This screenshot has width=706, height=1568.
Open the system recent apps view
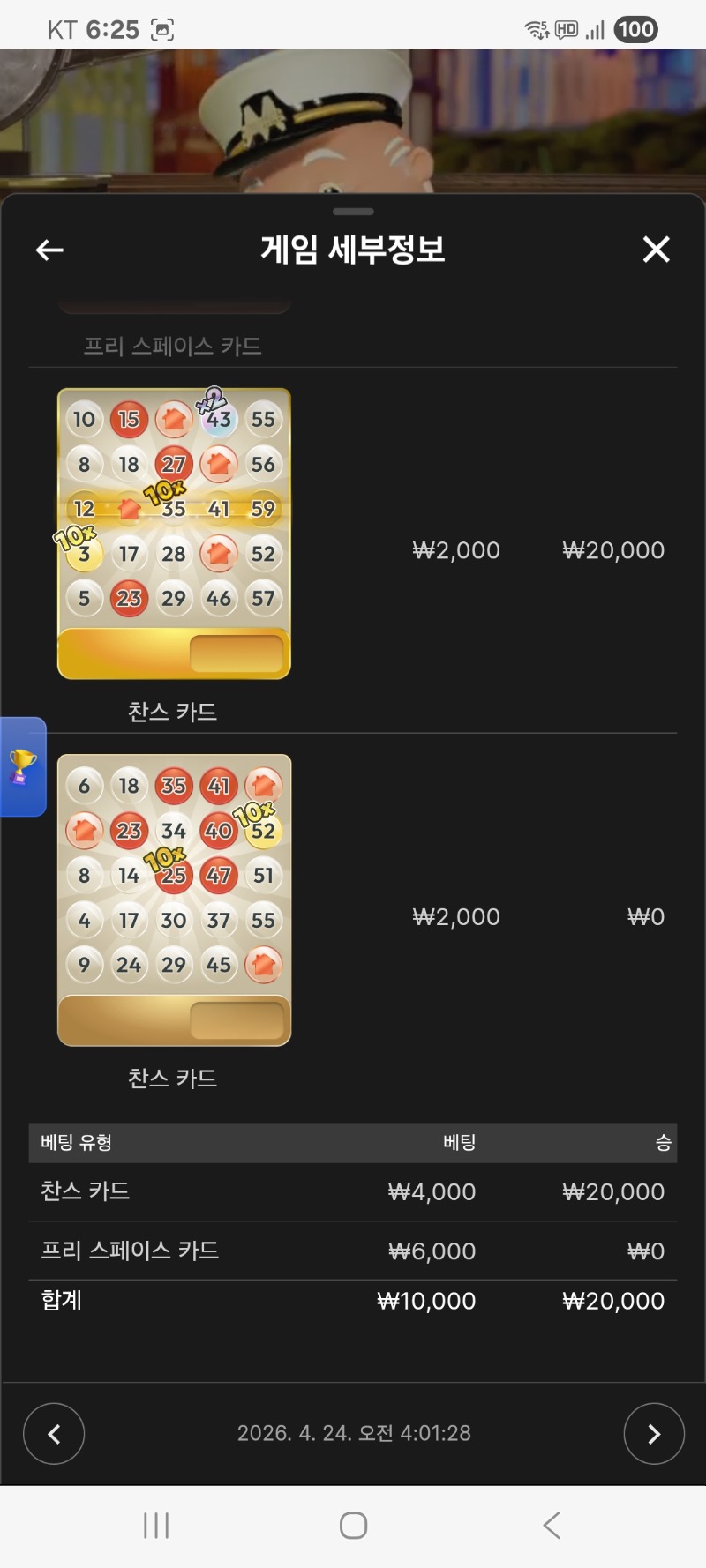(156, 1525)
